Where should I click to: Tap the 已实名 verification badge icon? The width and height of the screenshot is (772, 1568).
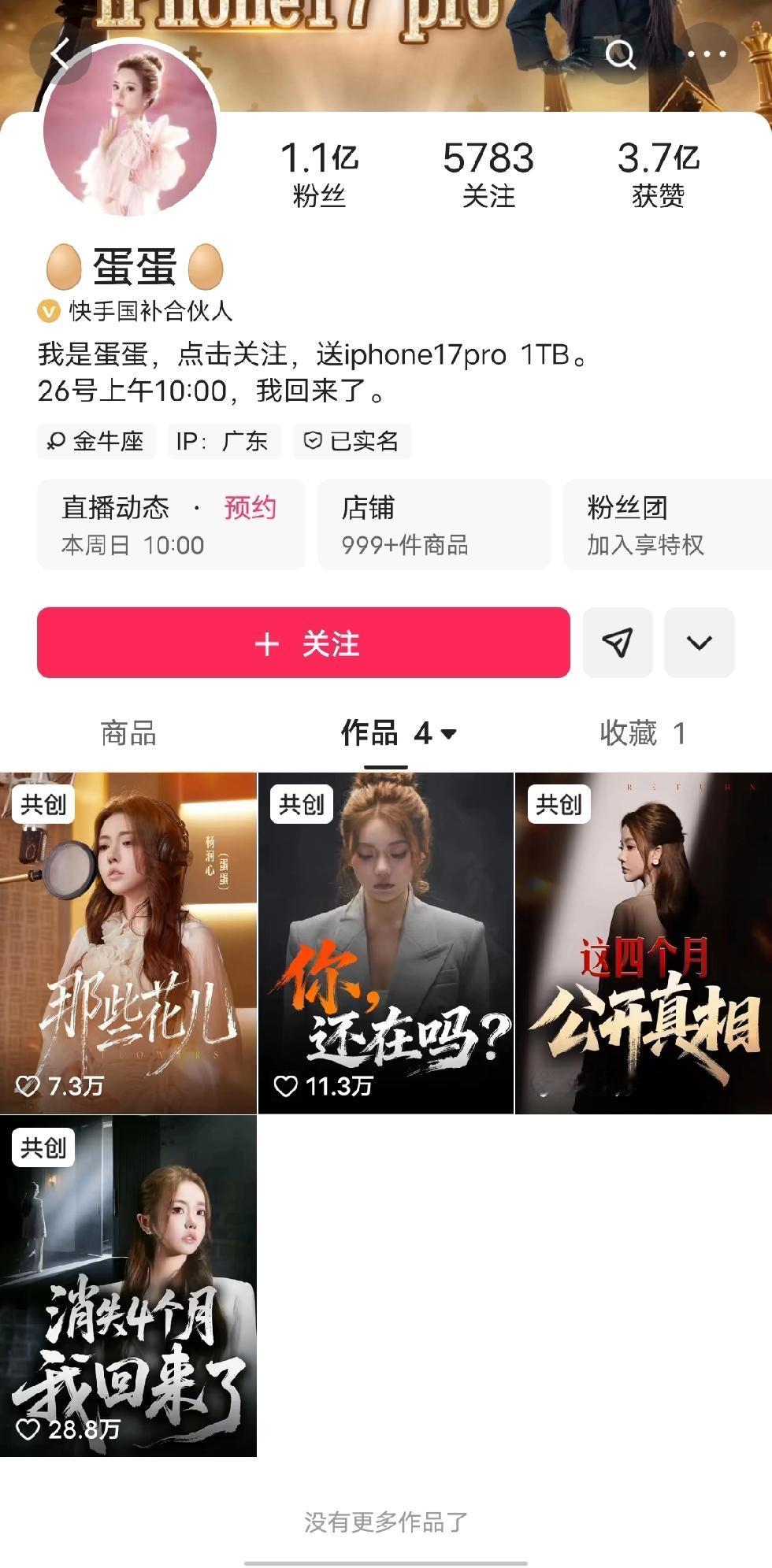pos(314,441)
